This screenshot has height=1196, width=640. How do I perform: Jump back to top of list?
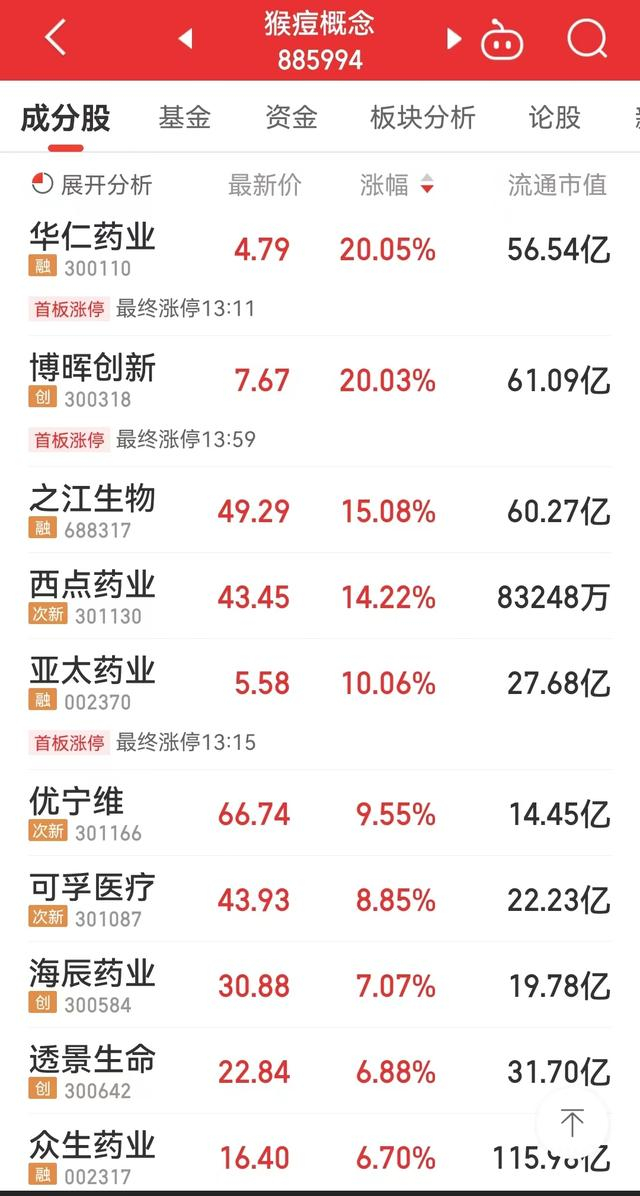tap(572, 1122)
